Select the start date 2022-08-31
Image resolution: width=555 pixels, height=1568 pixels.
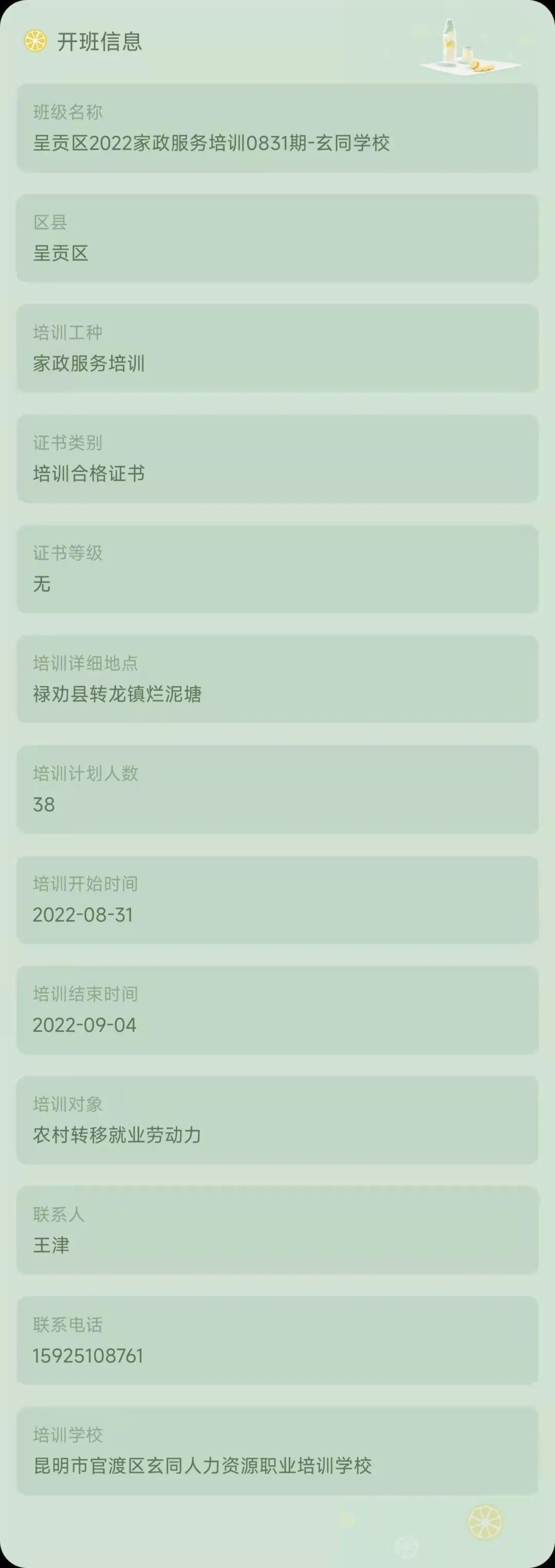tap(84, 915)
